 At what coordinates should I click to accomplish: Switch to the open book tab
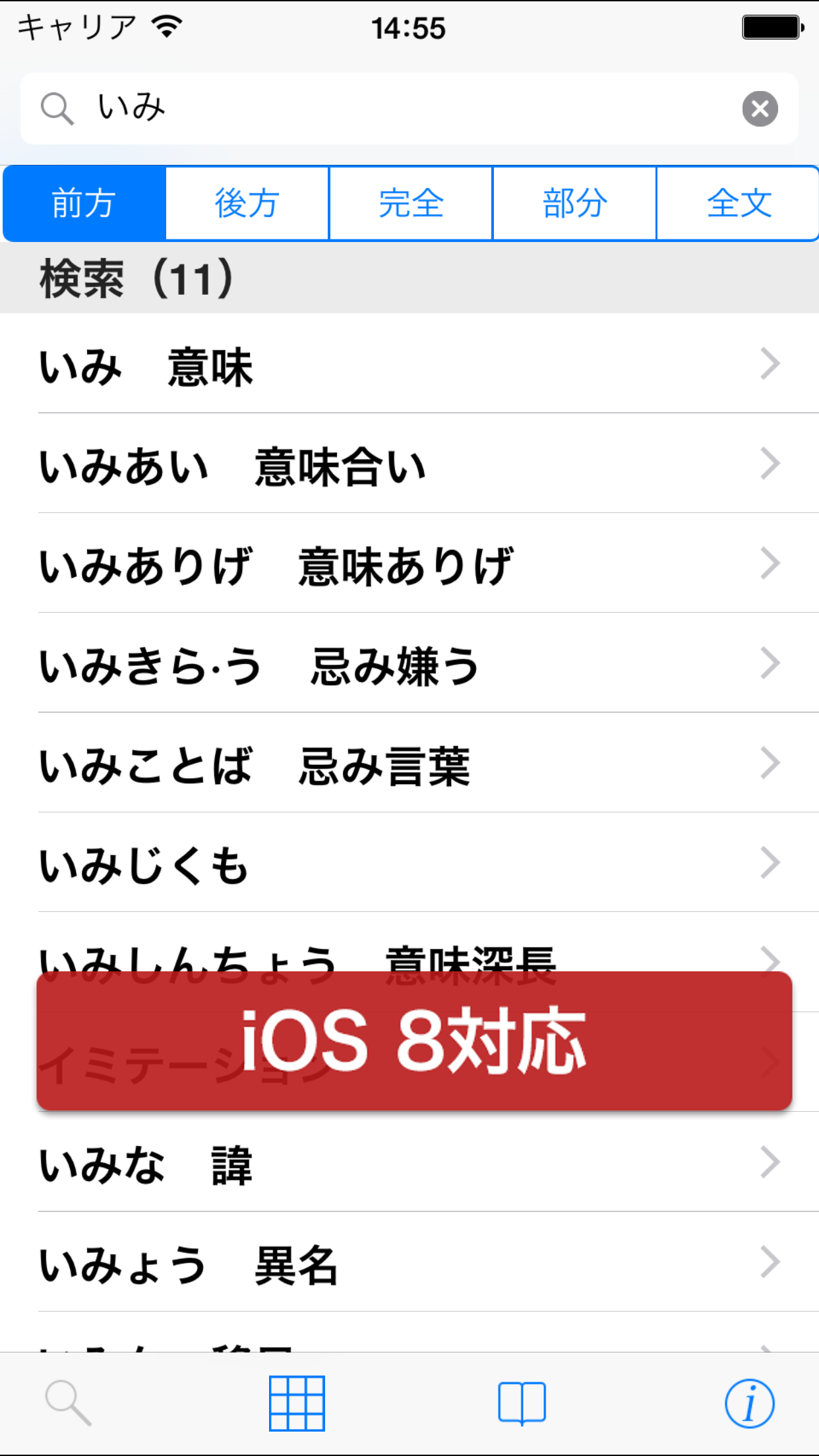tap(522, 1403)
